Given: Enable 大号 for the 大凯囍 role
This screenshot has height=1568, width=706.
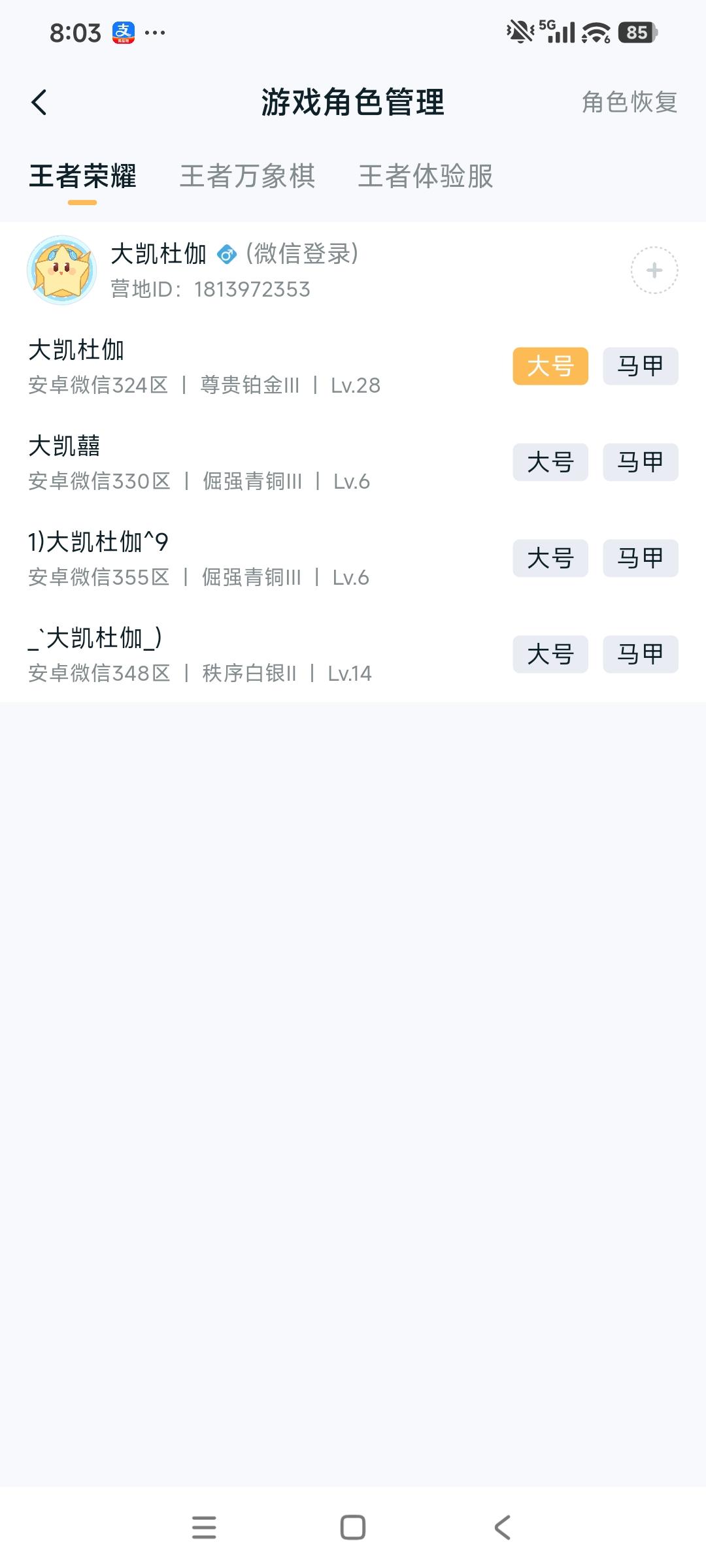Looking at the screenshot, I should tap(550, 462).
